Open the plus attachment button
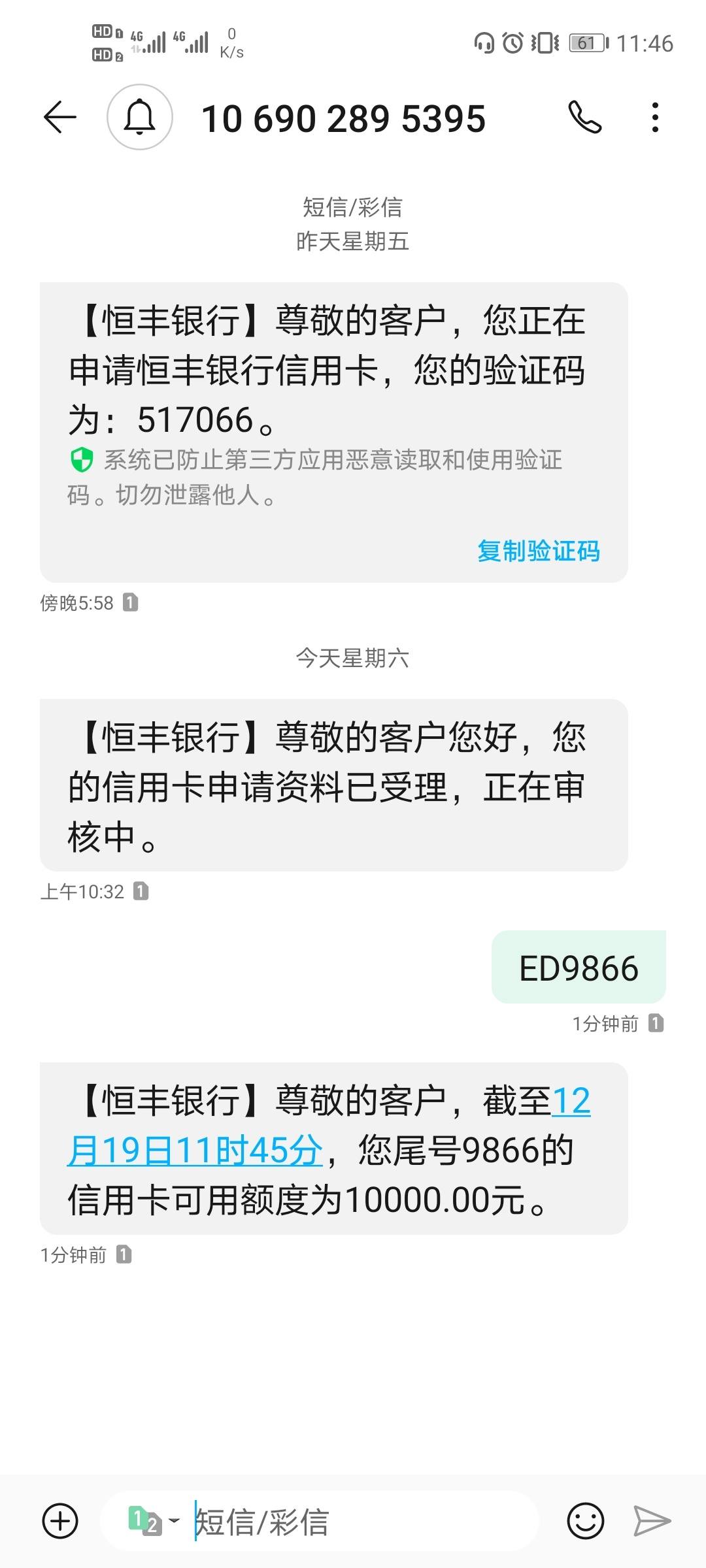The image size is (706, 1568). (60, 1521)
